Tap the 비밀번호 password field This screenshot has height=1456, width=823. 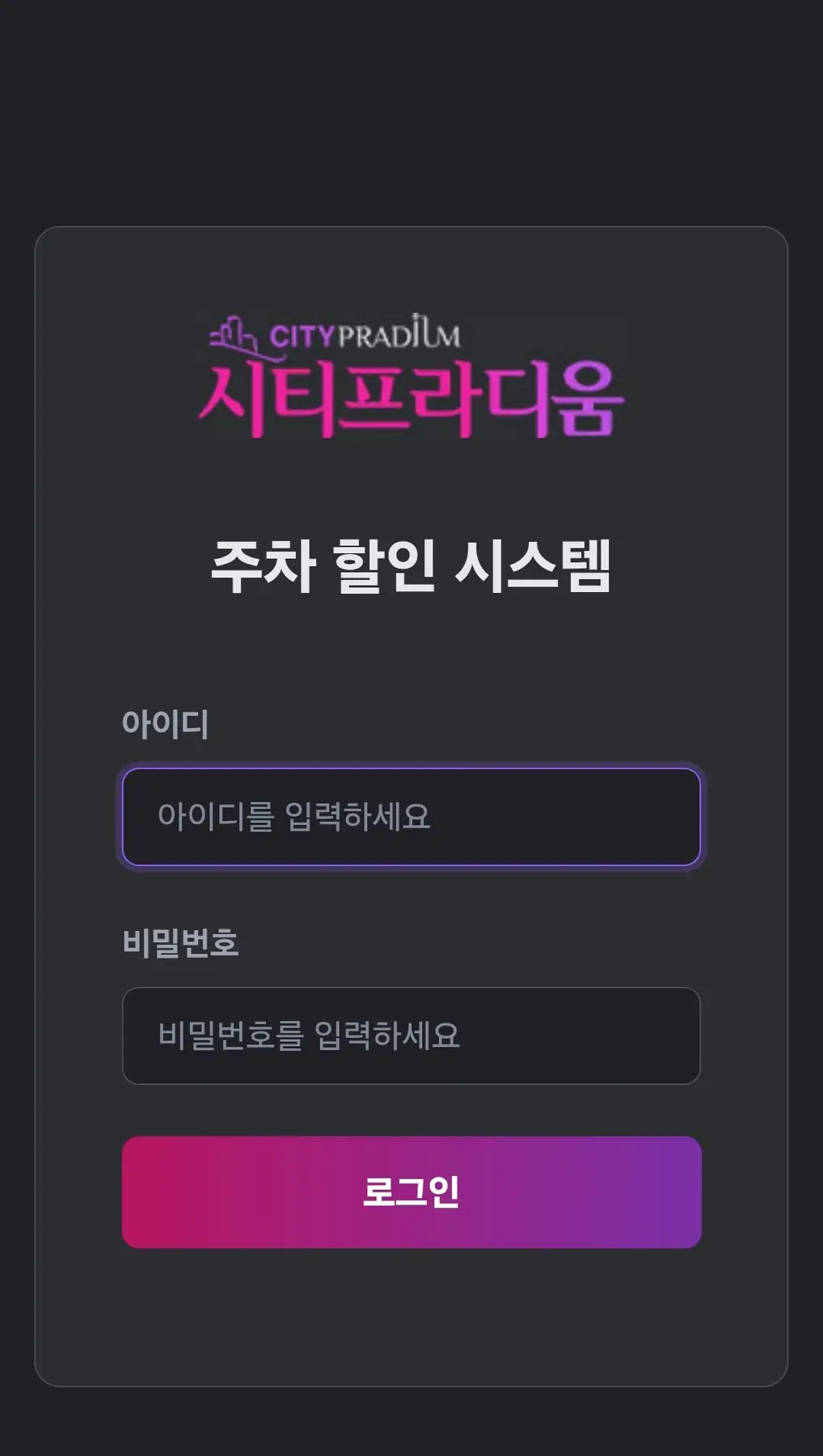411,1035
